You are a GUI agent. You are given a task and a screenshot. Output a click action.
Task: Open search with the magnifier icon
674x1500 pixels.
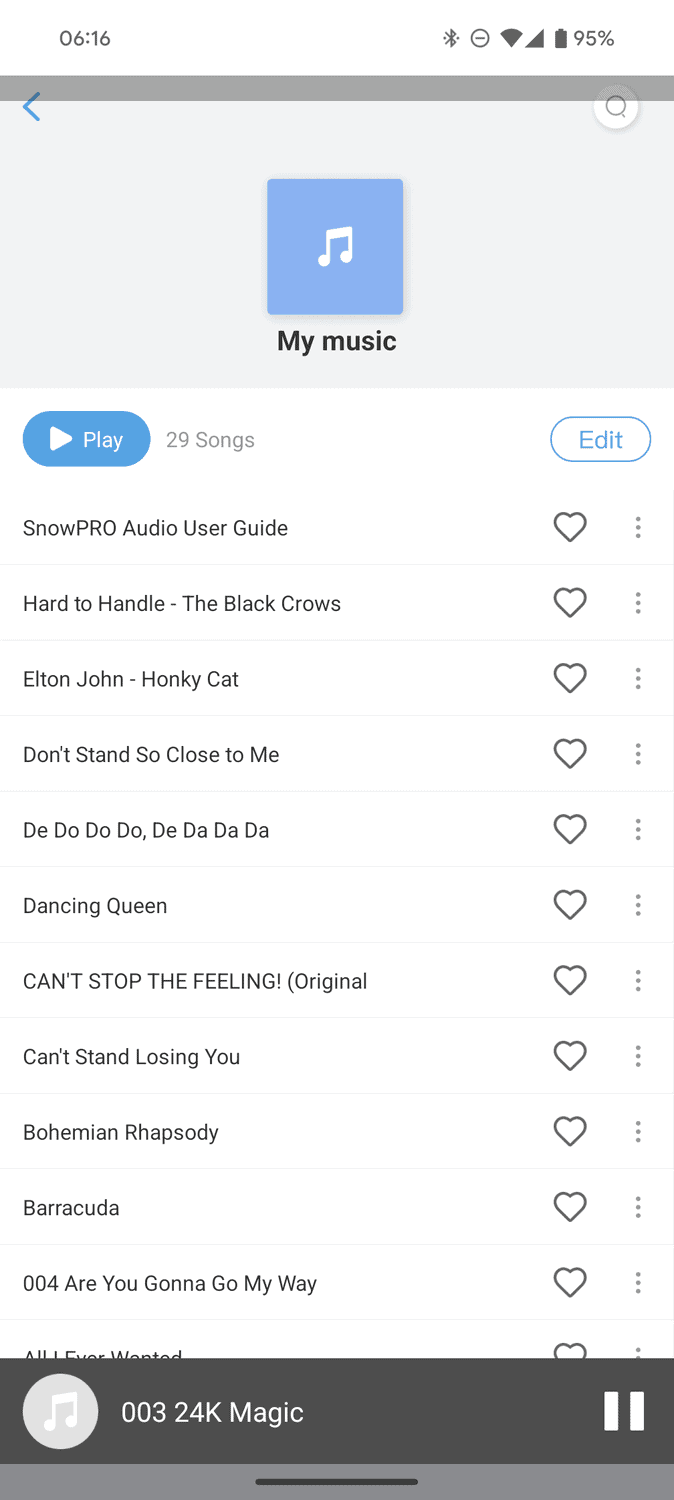(x=616, y=107)
